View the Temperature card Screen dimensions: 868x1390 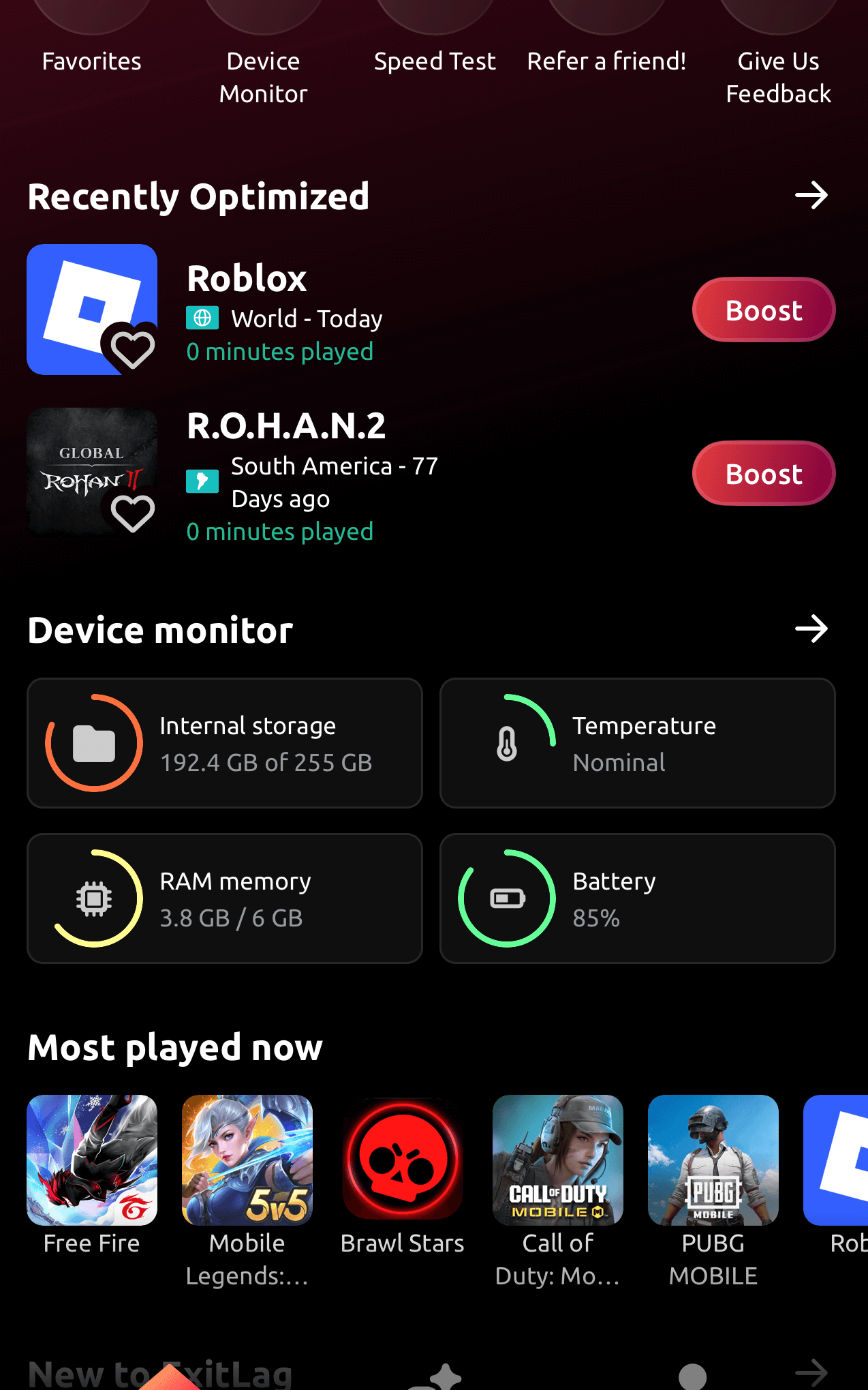pos(638,743)
